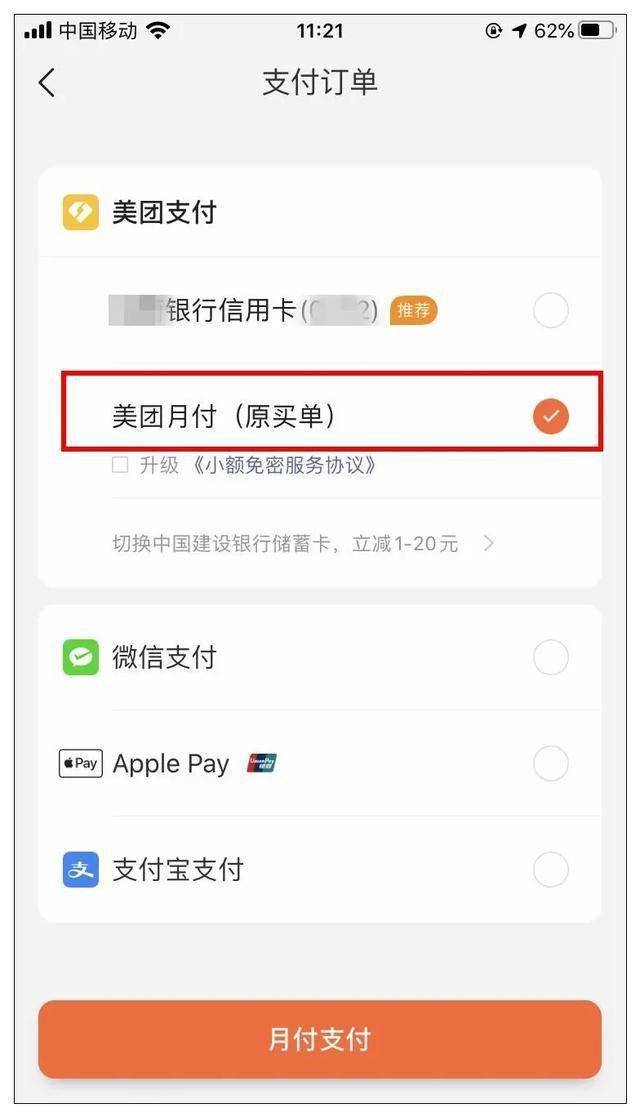Choose 支付宝支付 as payment method

point(550,869)
